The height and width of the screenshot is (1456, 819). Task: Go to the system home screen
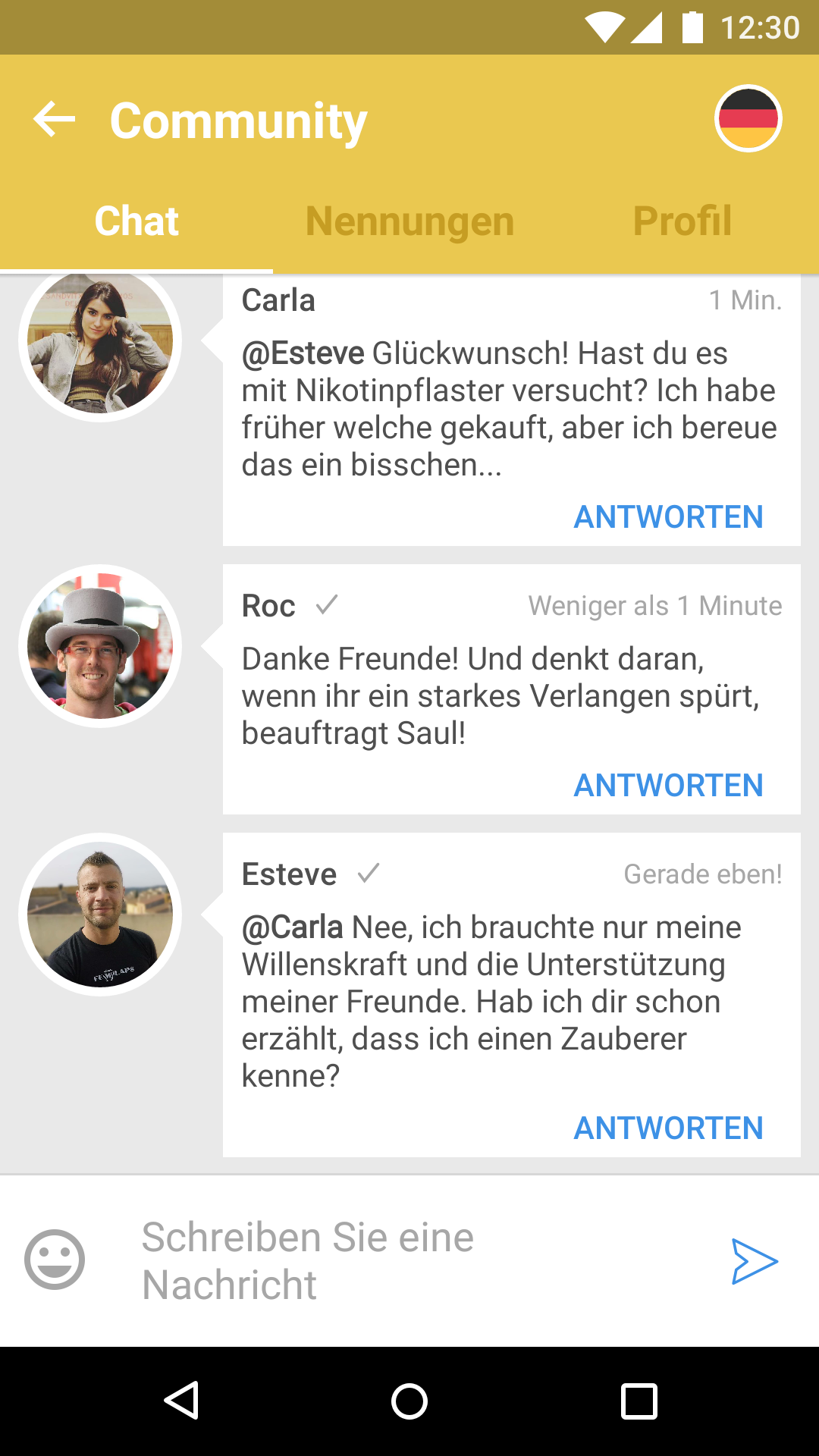[x=409, y=1401]
